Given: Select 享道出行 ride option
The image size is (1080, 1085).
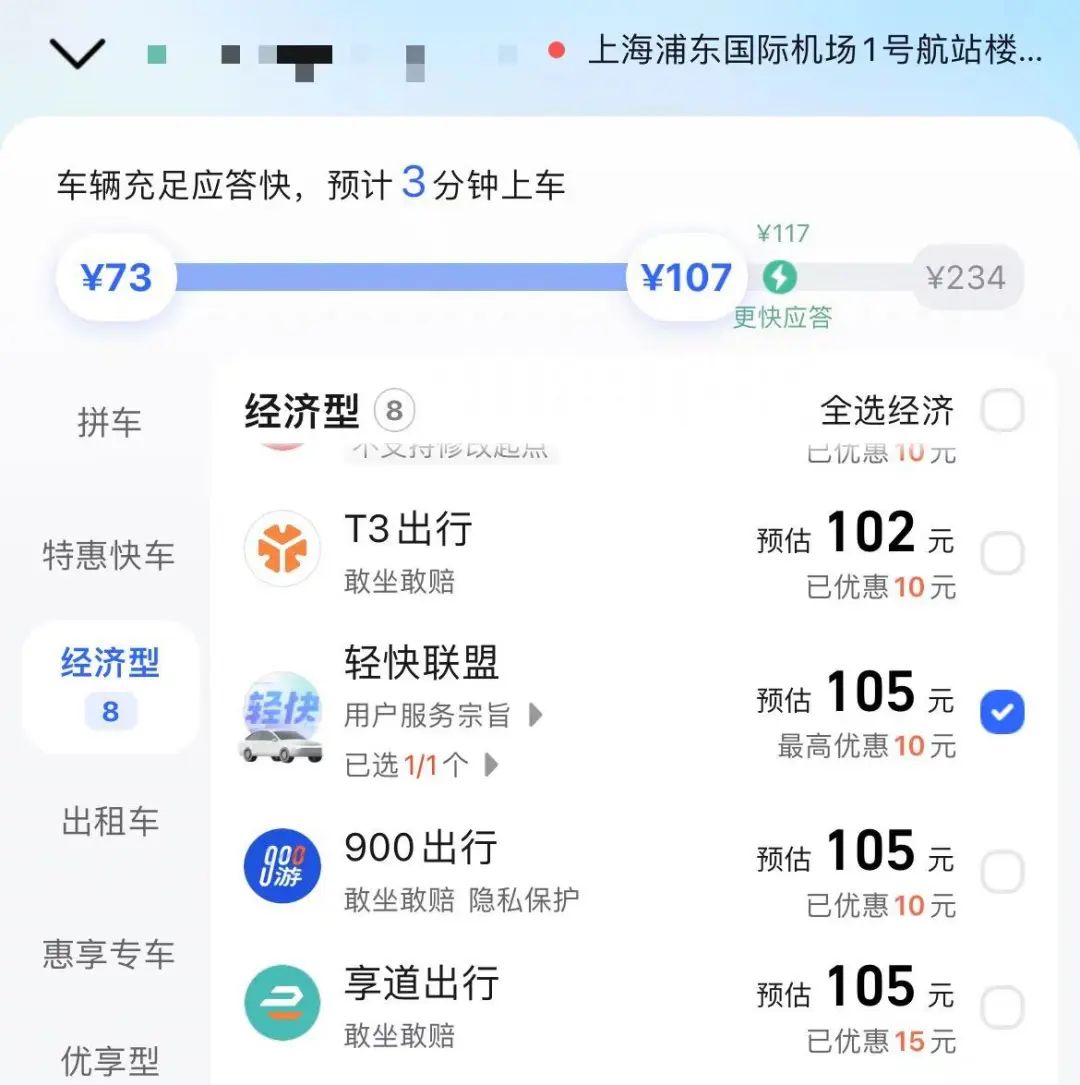Looking at the screenshot, I should [1002, 1006].
